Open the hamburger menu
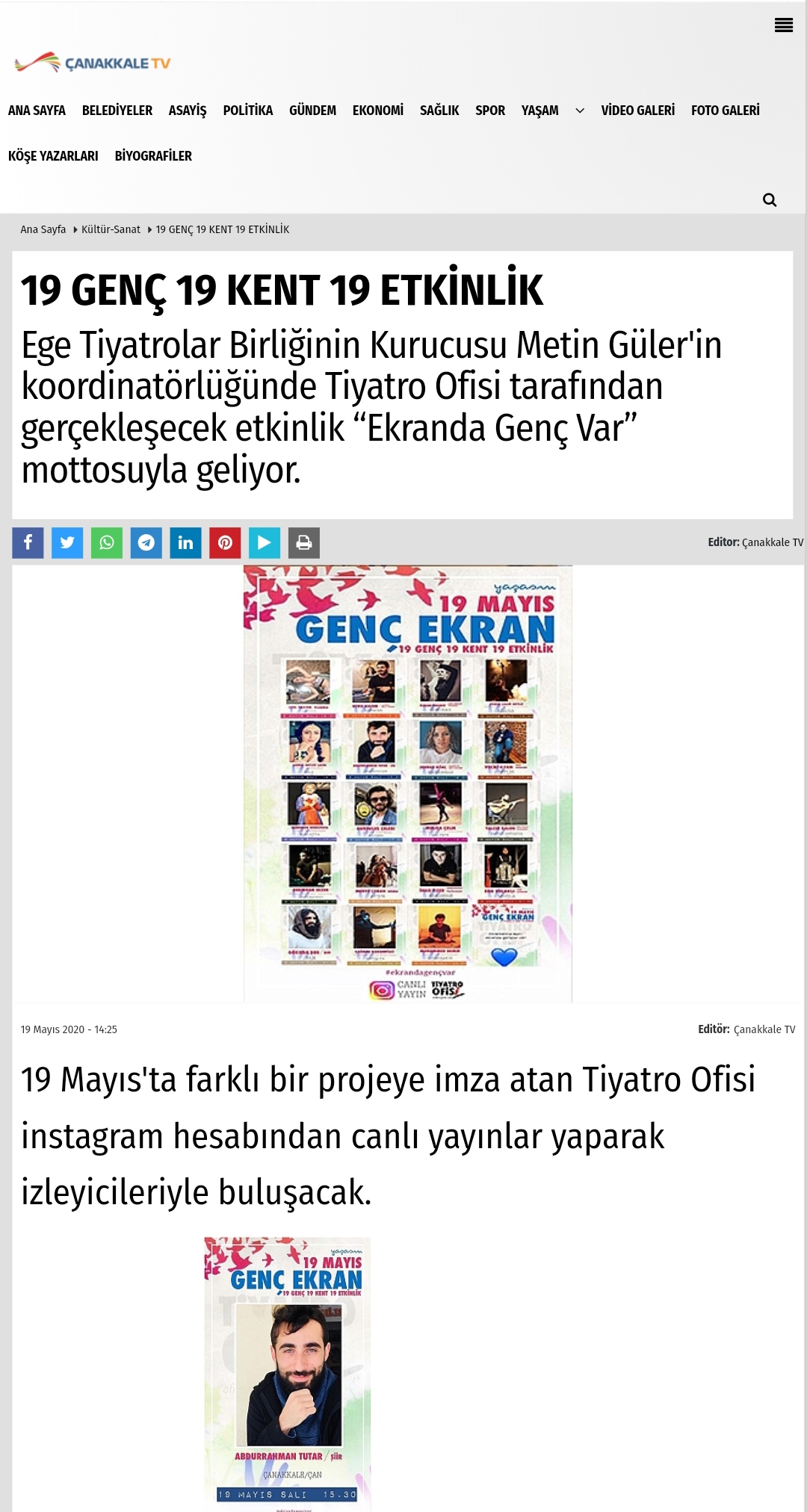The height and width of the screenshot is (1512, 807). click(x=784, y=25)
